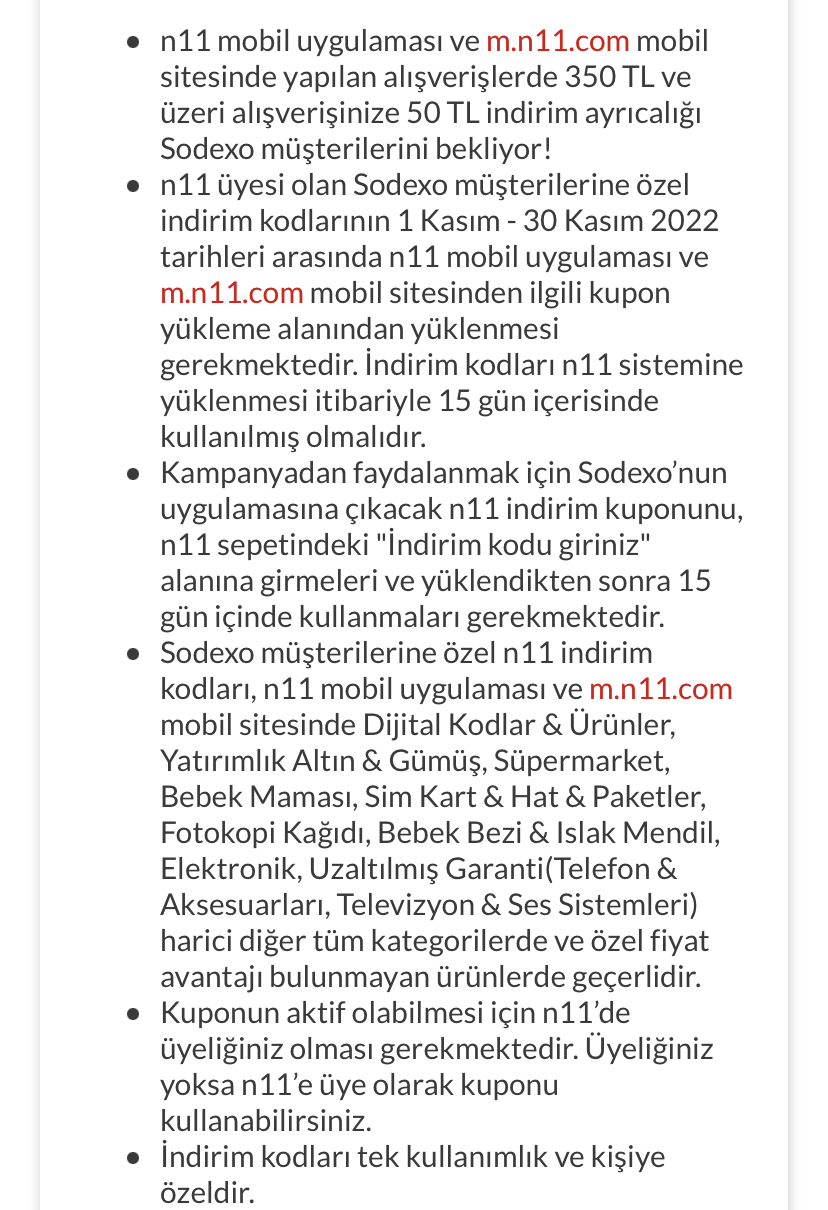The height and width of the screenshot is (1210, 828).
Task: Open m.n11.com link after 'n11 mobil uygulaması ve' in fourth bullet
Action: tap(661, 689)
